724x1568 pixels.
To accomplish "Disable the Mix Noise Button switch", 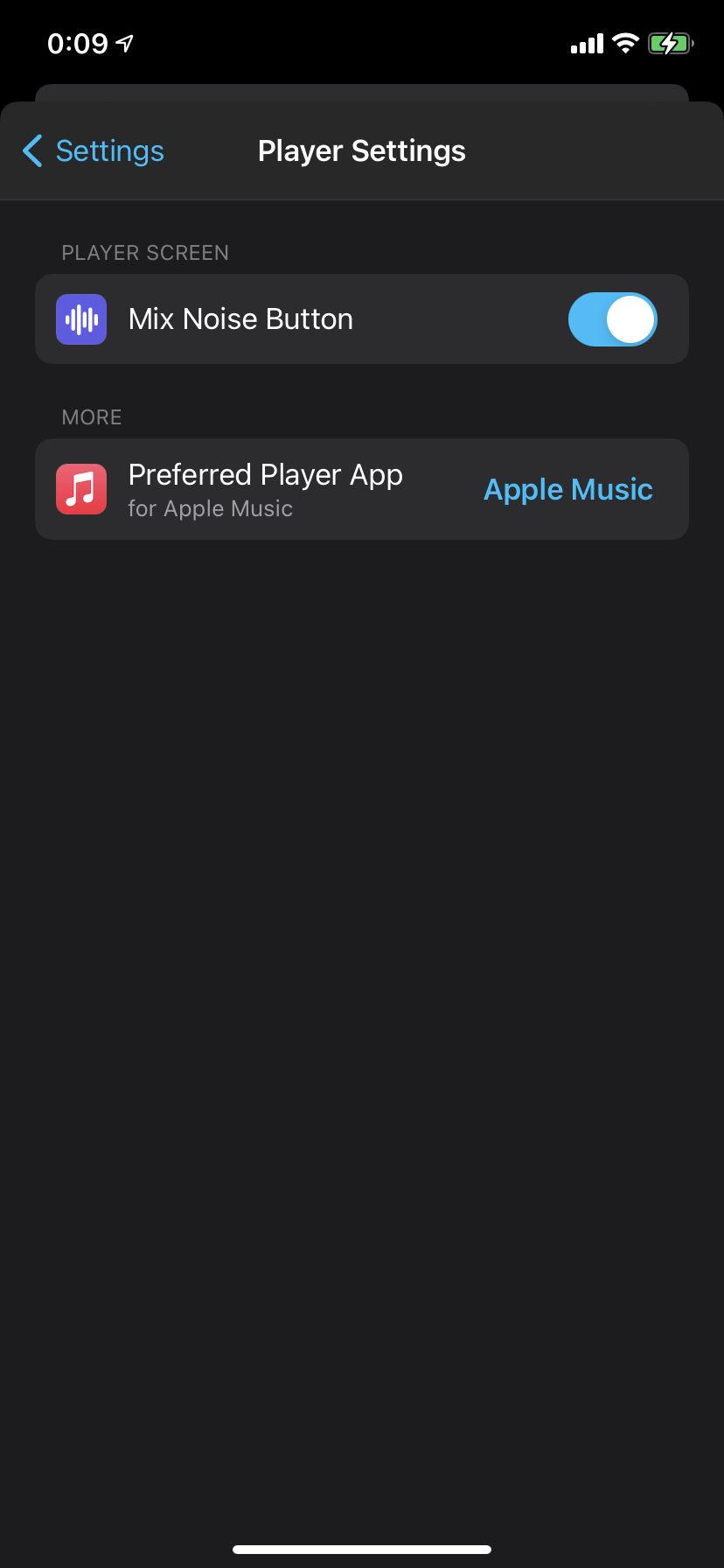I will [x=612, y=319].
